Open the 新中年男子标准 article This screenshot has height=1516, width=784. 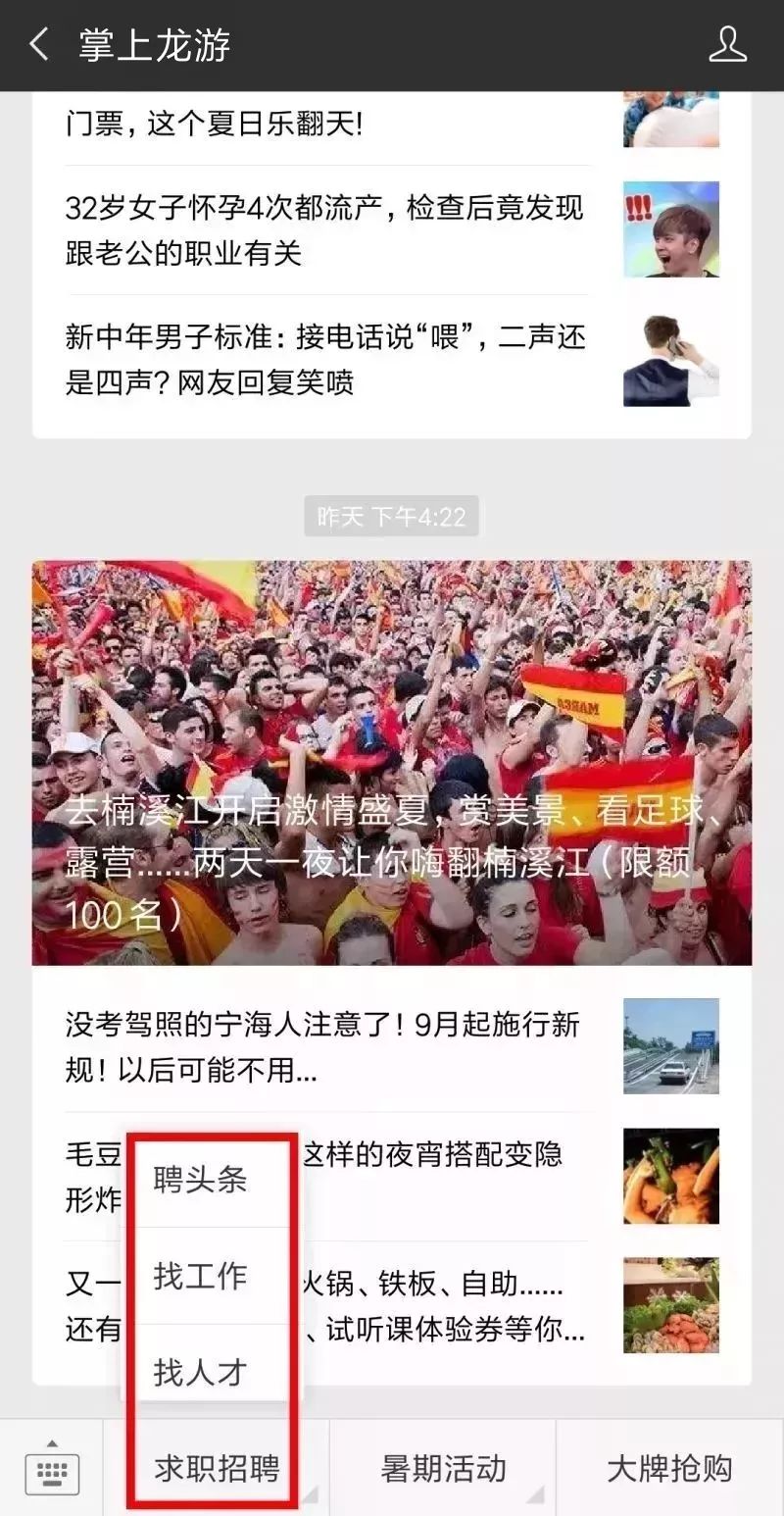coord(392,359)
